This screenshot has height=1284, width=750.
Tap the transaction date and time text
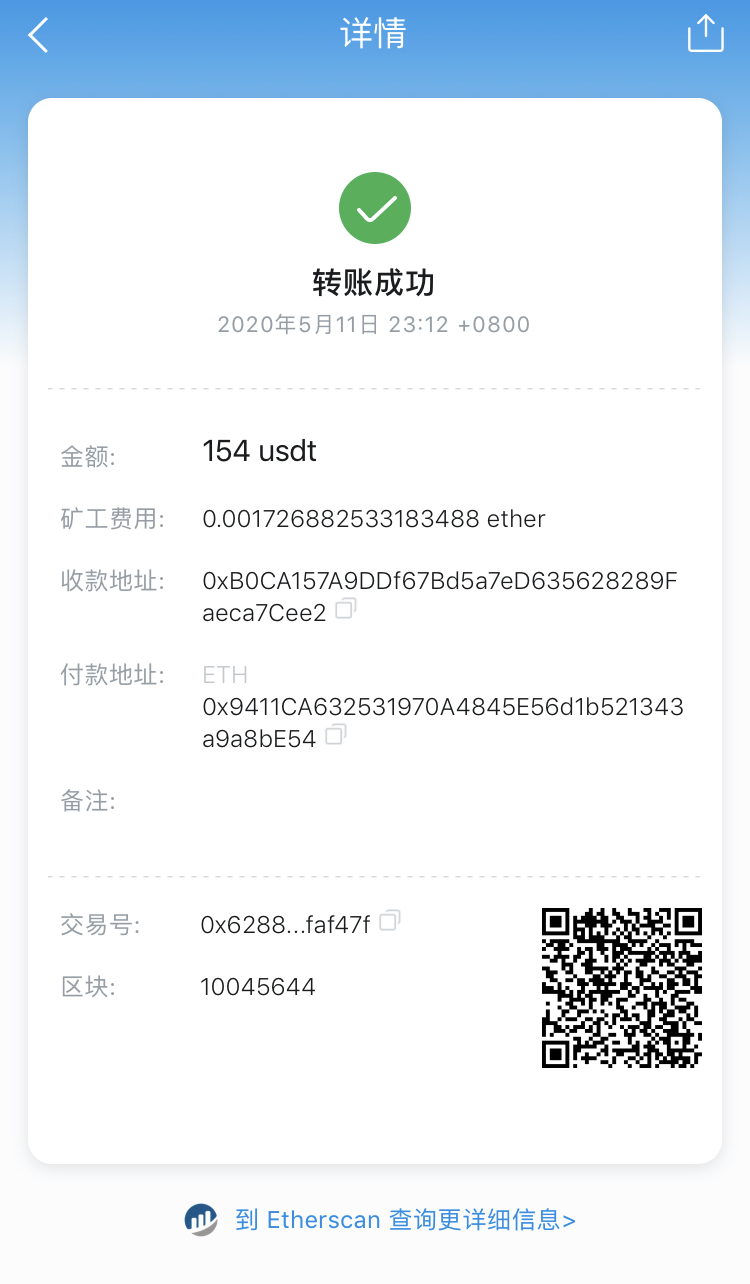pos(375,324)
